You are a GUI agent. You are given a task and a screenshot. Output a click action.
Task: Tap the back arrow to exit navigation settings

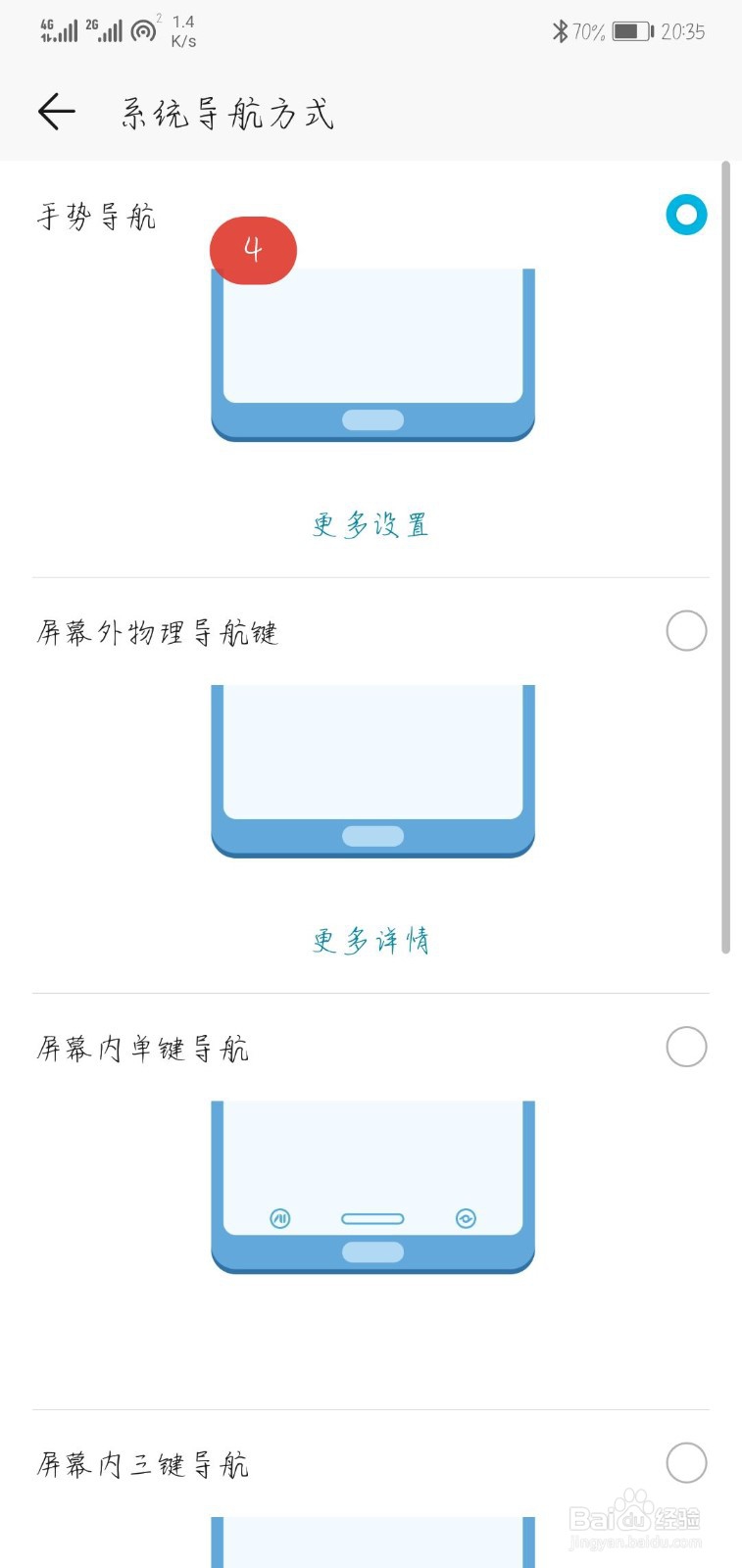(x=55, y=111)
